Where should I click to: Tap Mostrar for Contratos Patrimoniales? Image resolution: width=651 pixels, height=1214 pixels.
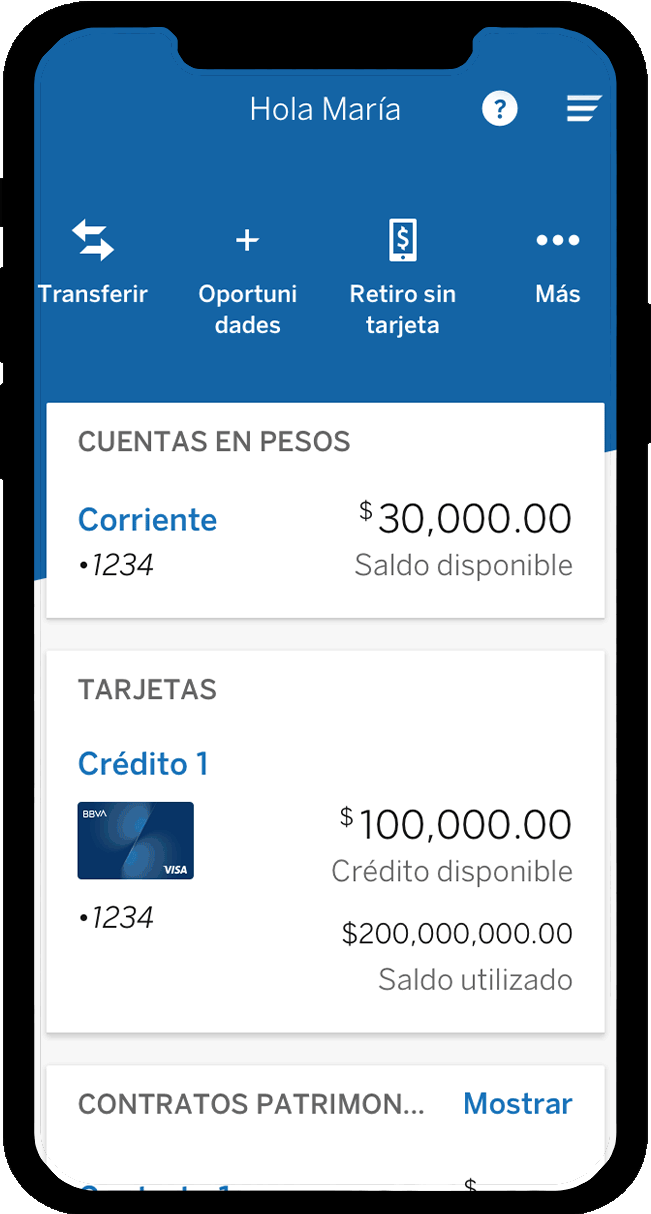pyautogui.click(x=517, y=1104)
